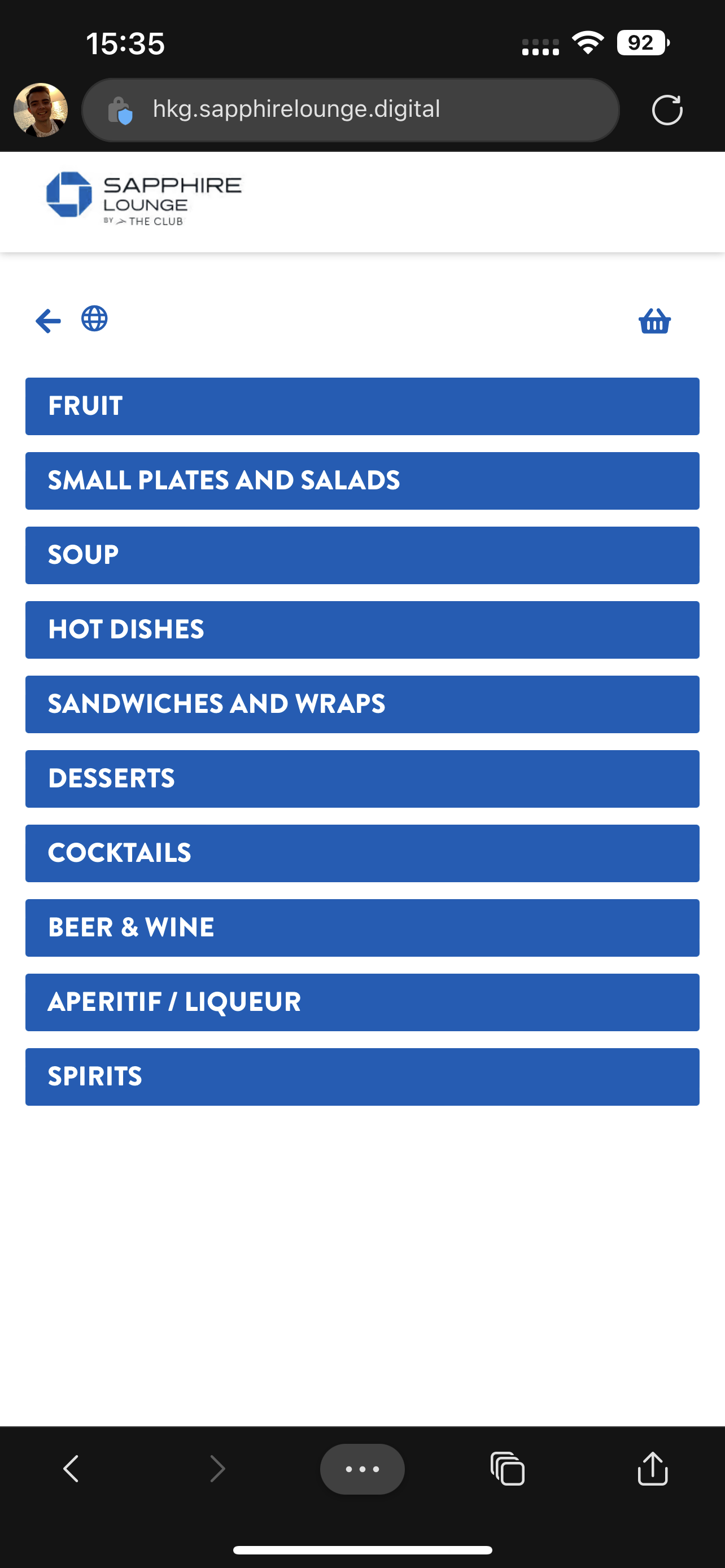Open the Cocktails list
The height and width of the screenshot is (1568, 725).
point(362,853)
